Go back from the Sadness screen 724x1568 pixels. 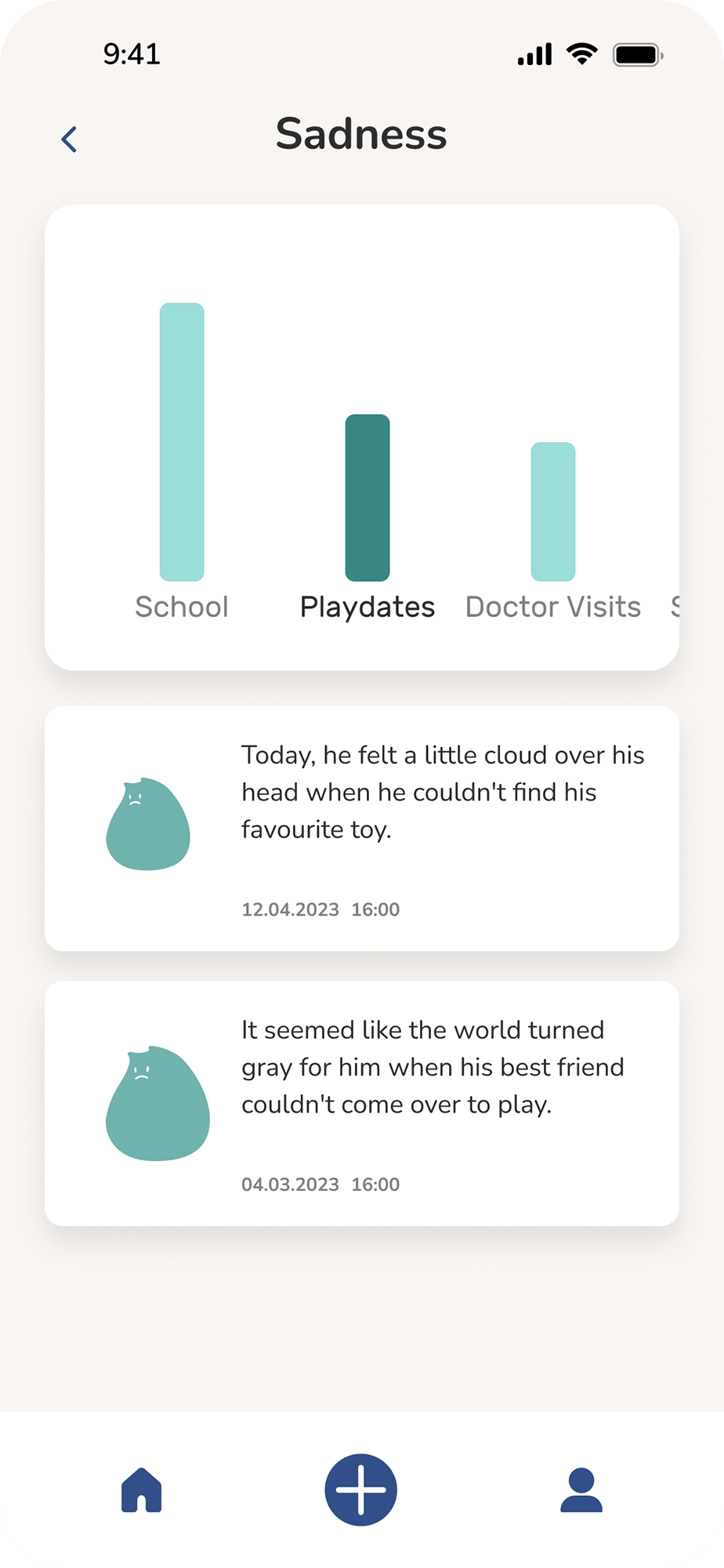pyautogui.click(x=69, y=140)
